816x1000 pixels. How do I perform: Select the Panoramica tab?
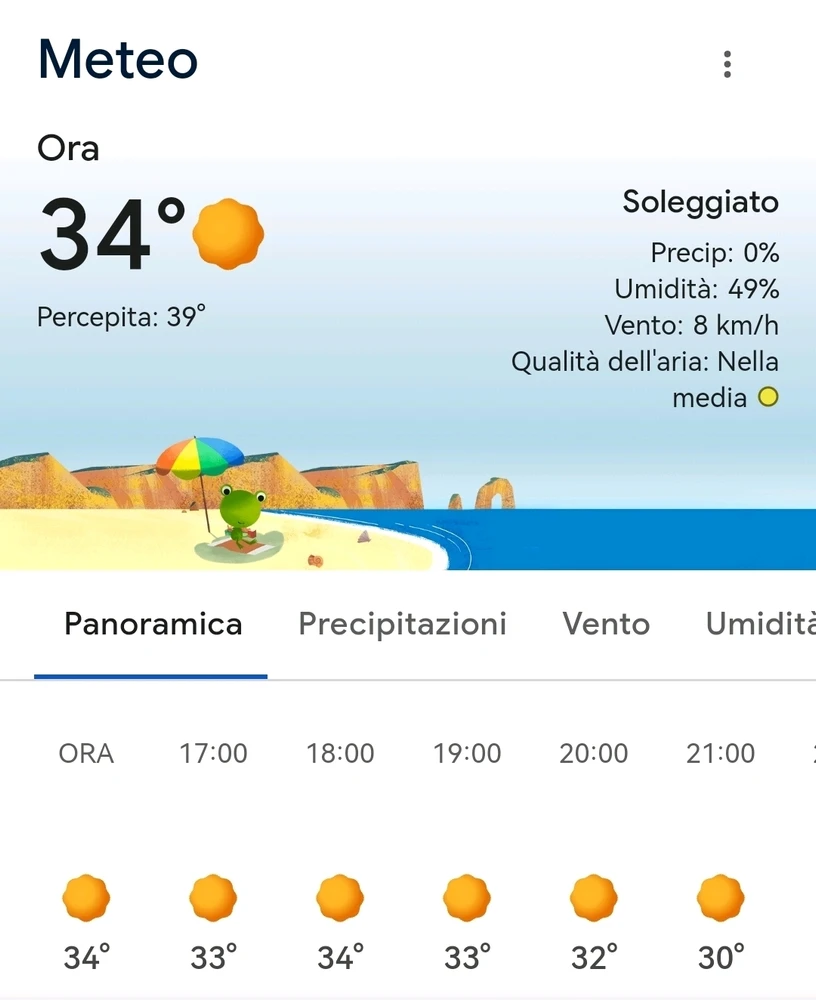(153, 625)
